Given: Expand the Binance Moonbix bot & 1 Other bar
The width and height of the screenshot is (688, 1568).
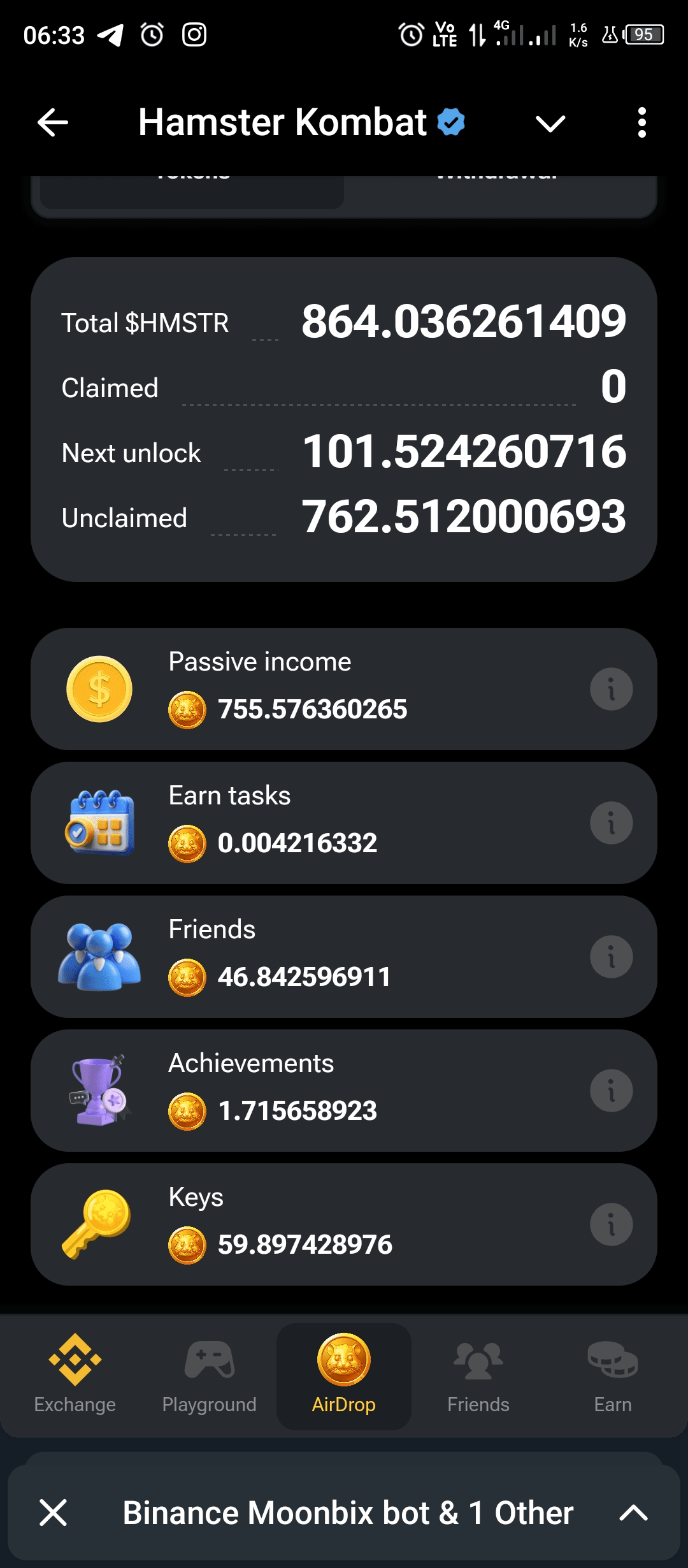Looking at the screenshot, I should 633,1512.
